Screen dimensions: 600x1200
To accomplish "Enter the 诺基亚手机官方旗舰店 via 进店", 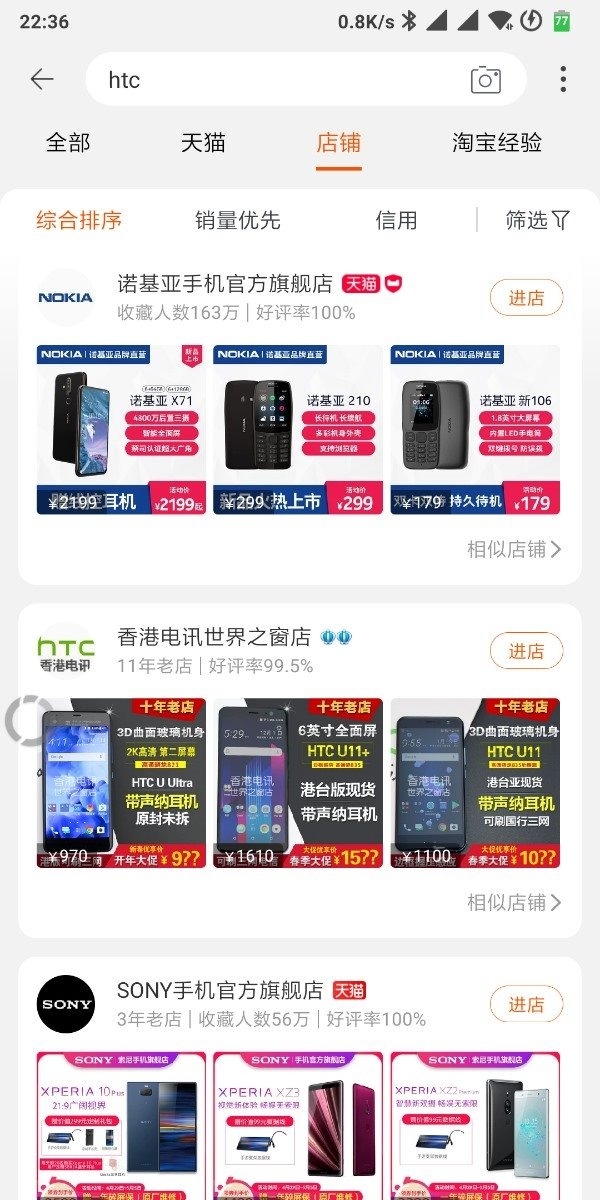I will tap(526, 298).
